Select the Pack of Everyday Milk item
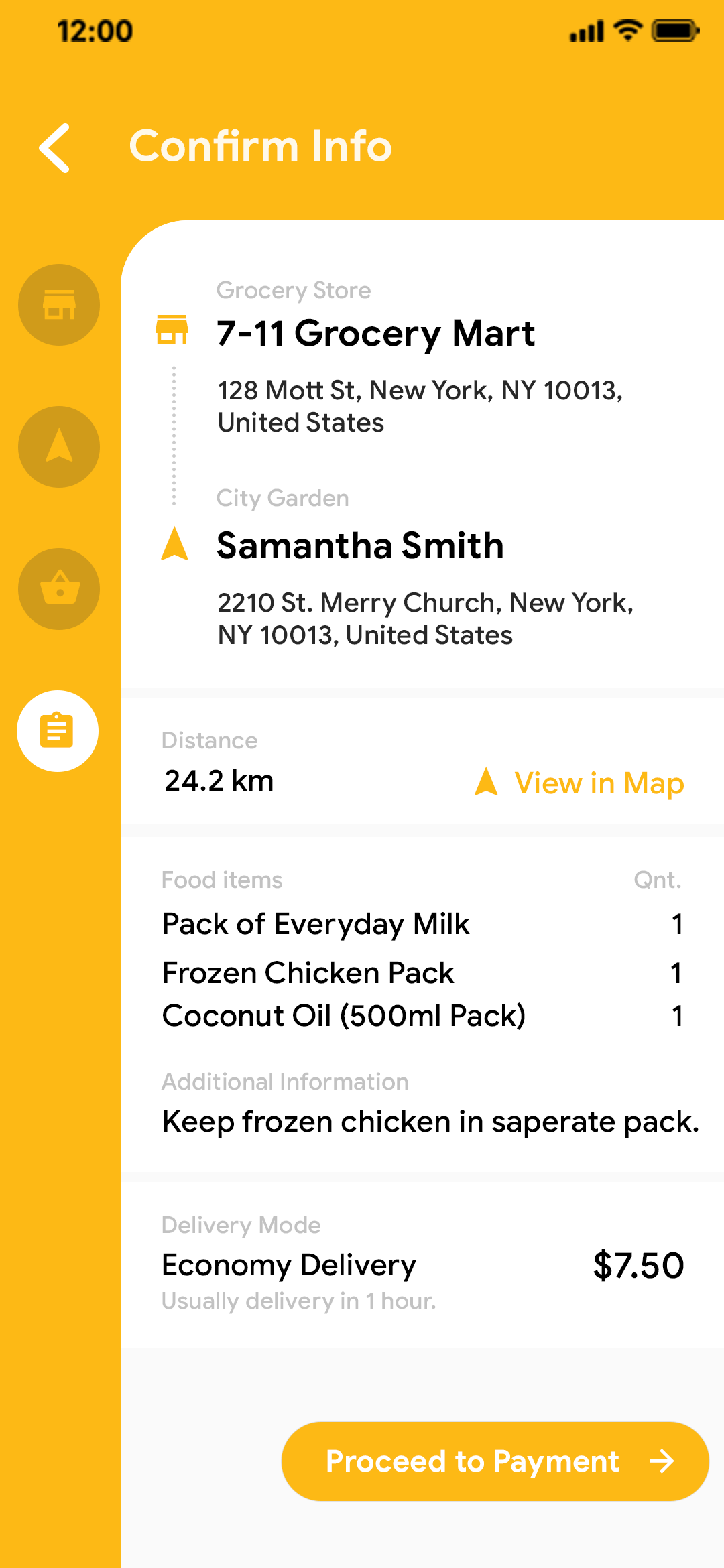724x1568 pixels. [315, 924]
